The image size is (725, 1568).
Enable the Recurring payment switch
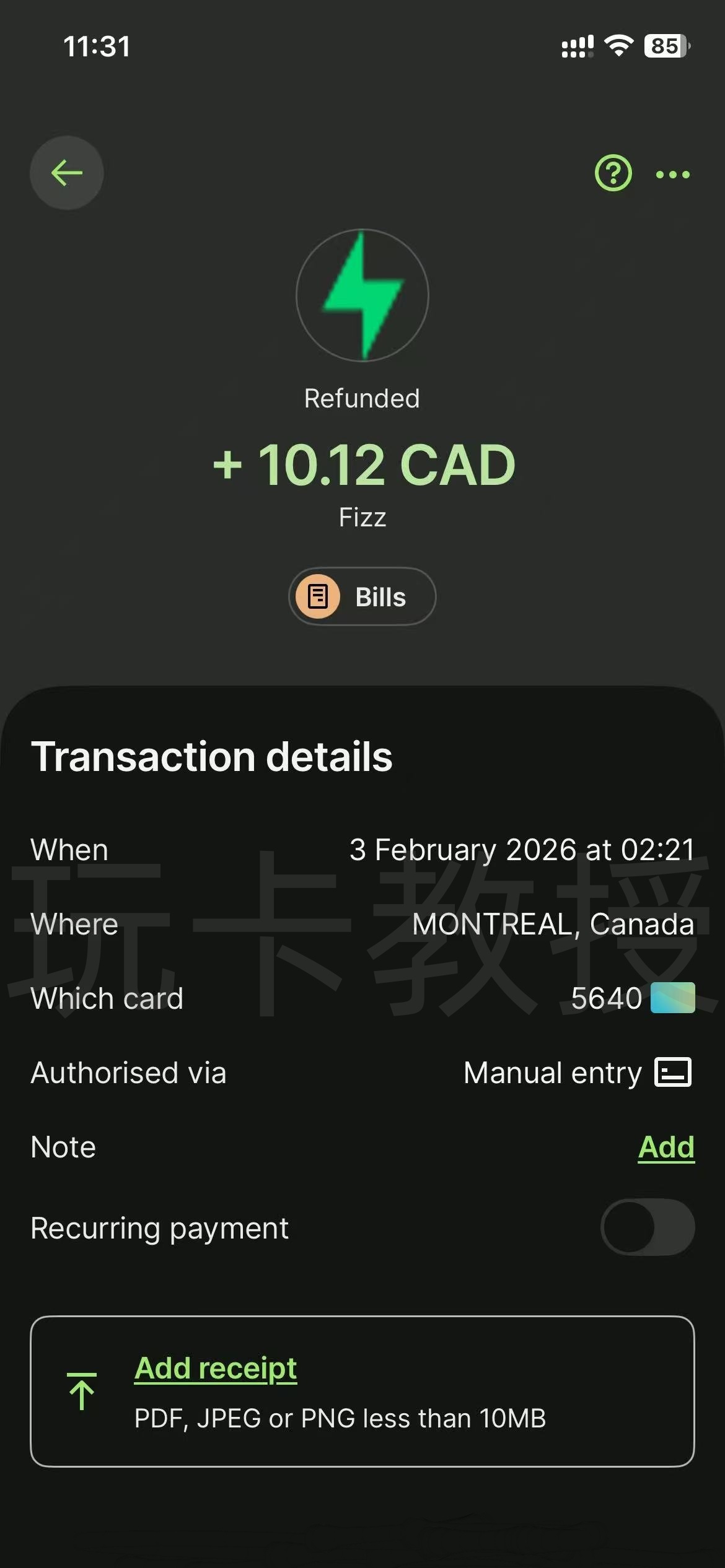coord(647,1227)
